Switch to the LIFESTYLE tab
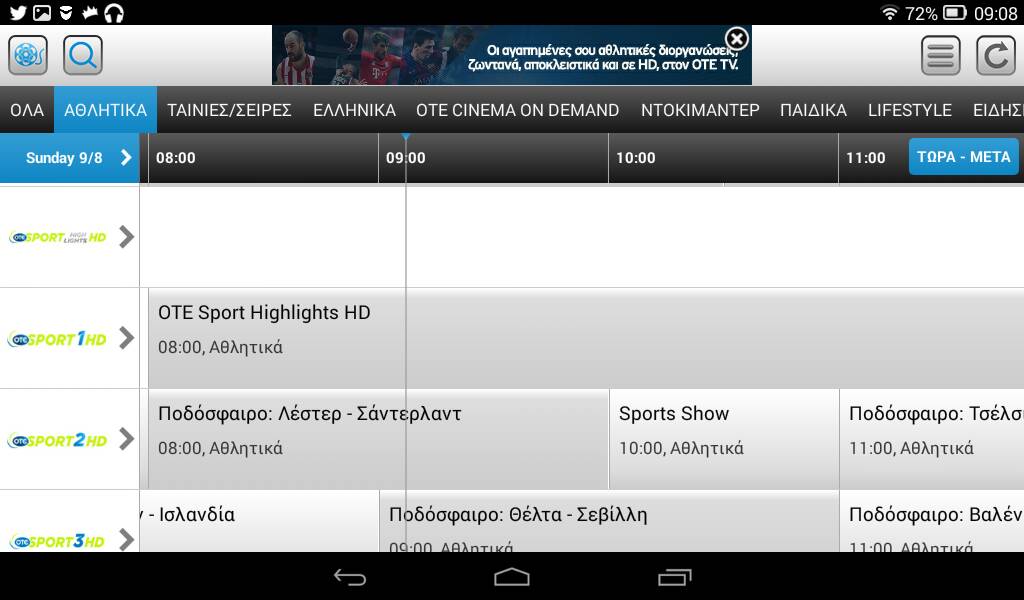 coord(909,110)
